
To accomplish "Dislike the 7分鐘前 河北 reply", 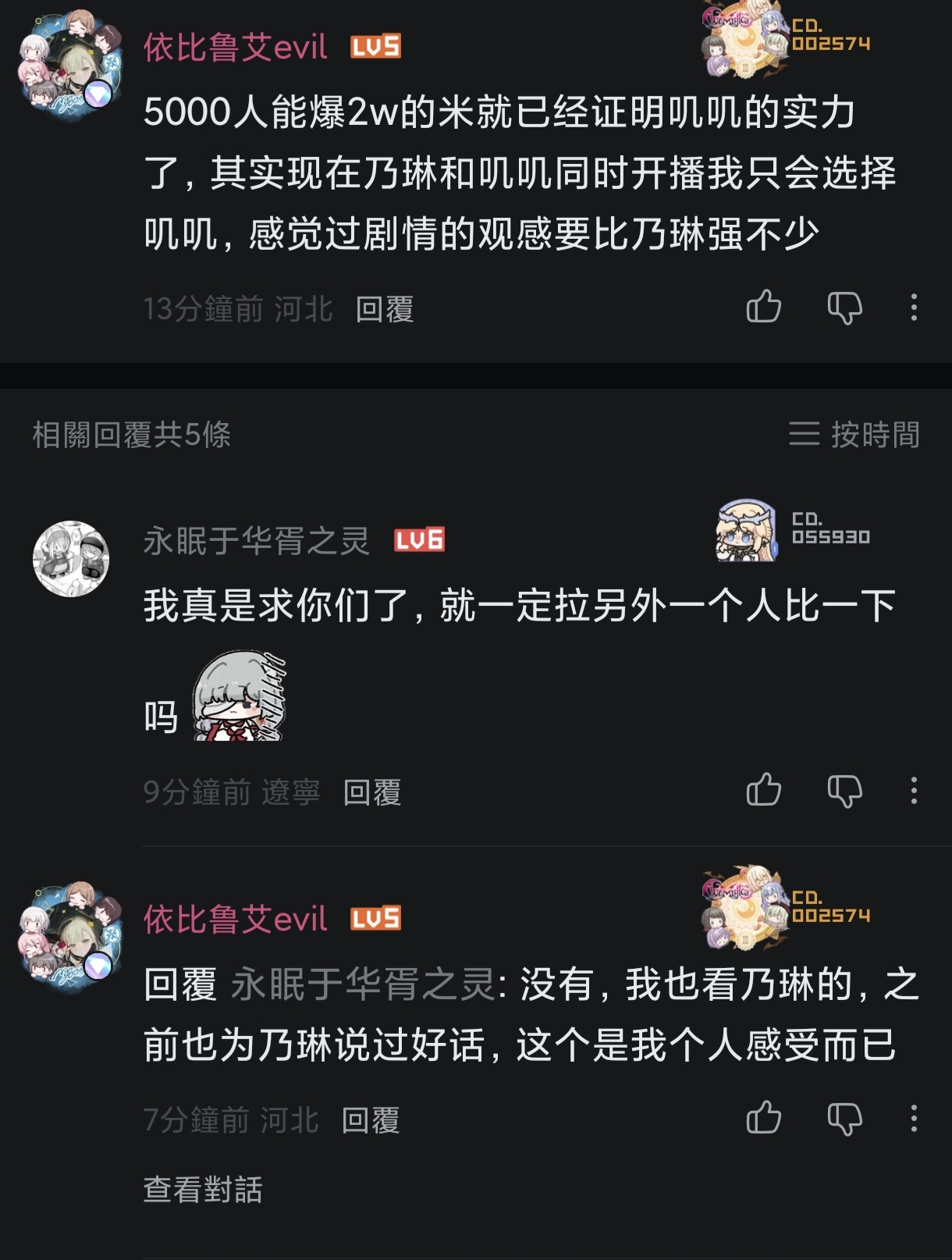I will [844, 1119].
